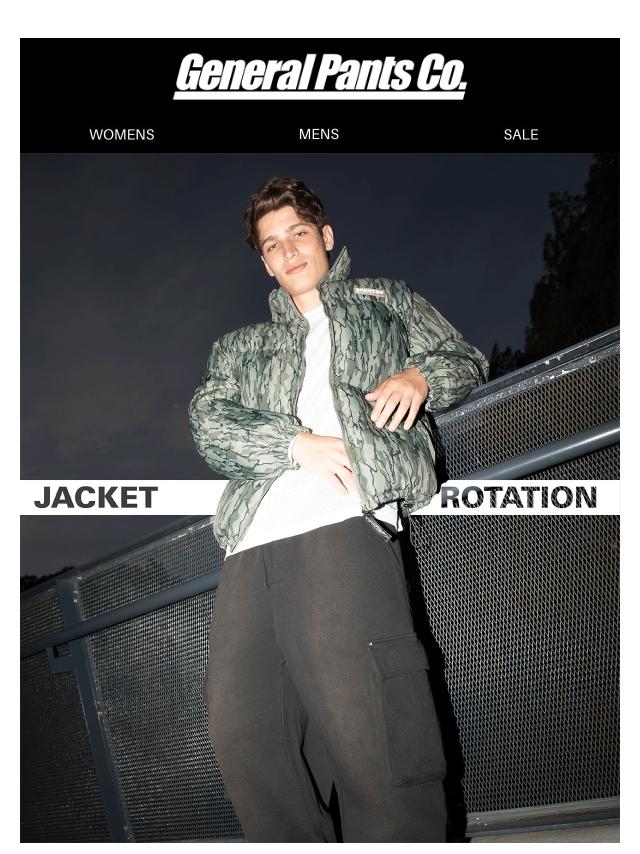Open the MENS section link

pos(319,134)
